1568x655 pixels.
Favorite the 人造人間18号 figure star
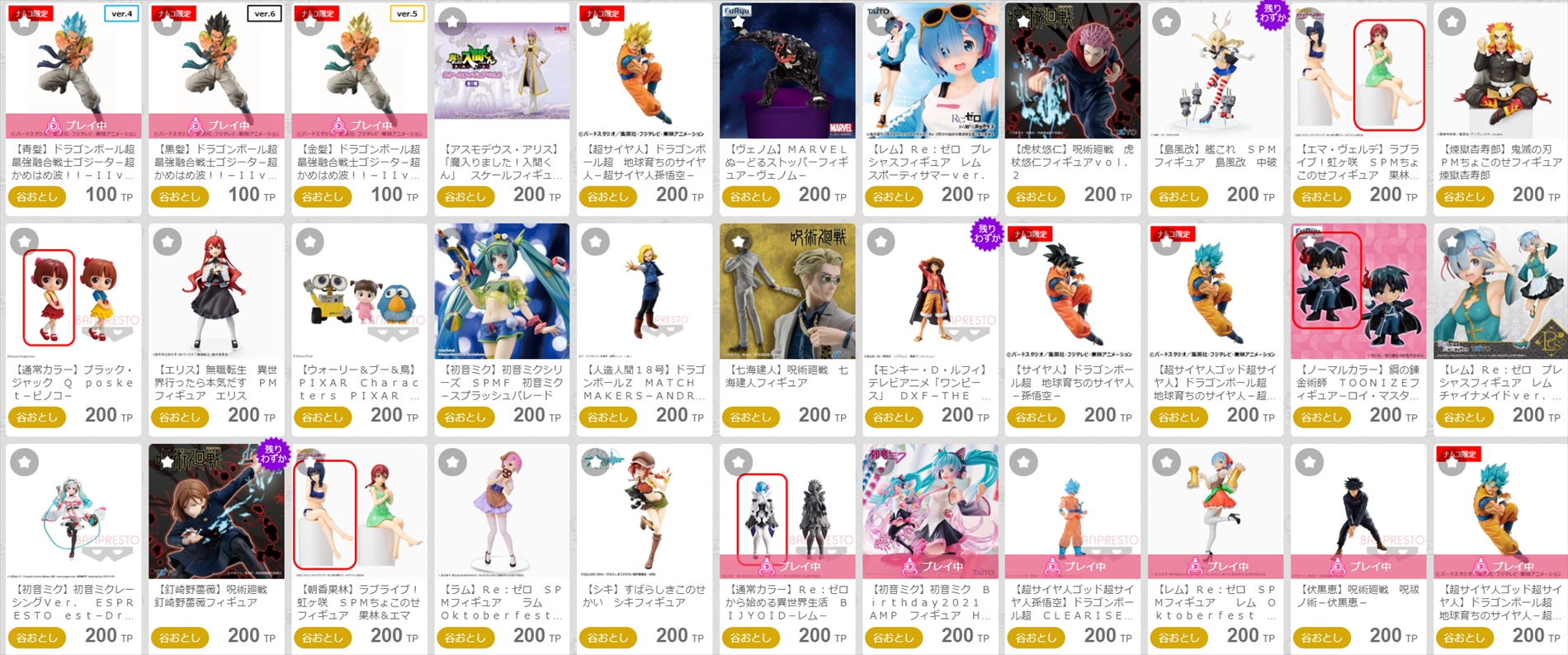pos(595,242)
